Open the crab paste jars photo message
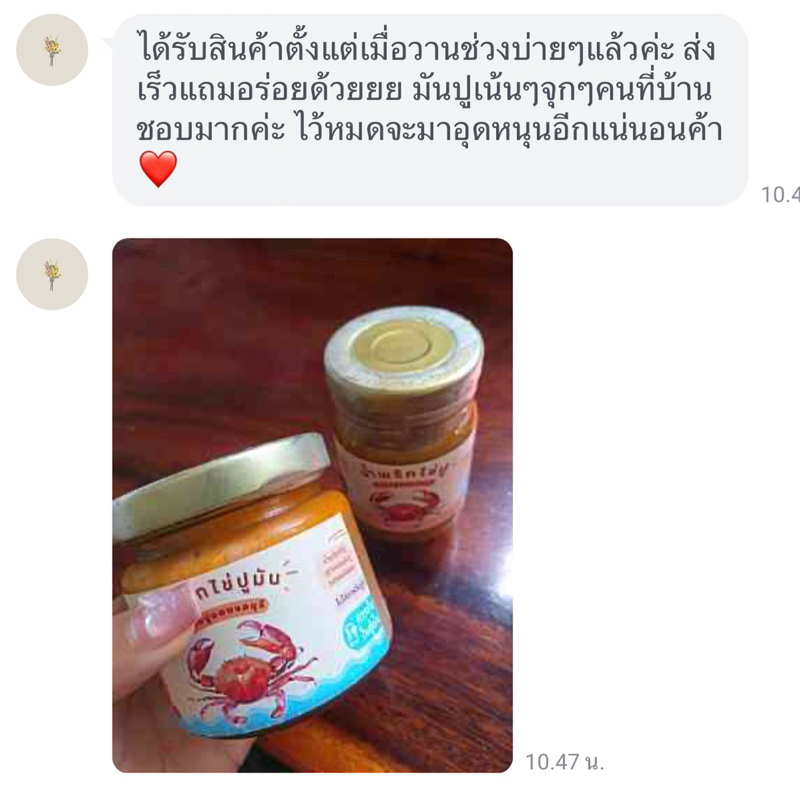The height and width of the screenshot is (800, 800). (312, 505)
